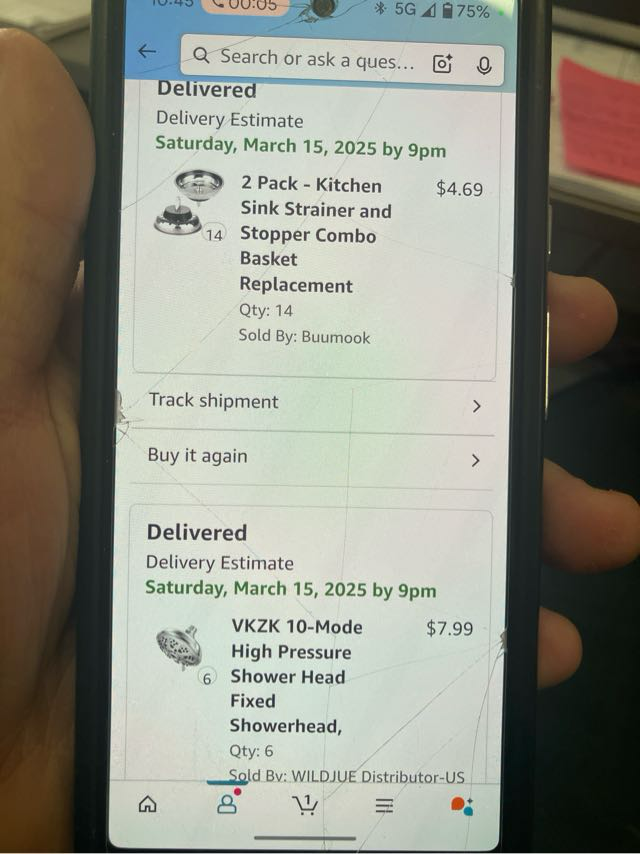Open the VKZK Shower Head product
Viewport: 640px width, 854px height.
(x=297, y=676)
